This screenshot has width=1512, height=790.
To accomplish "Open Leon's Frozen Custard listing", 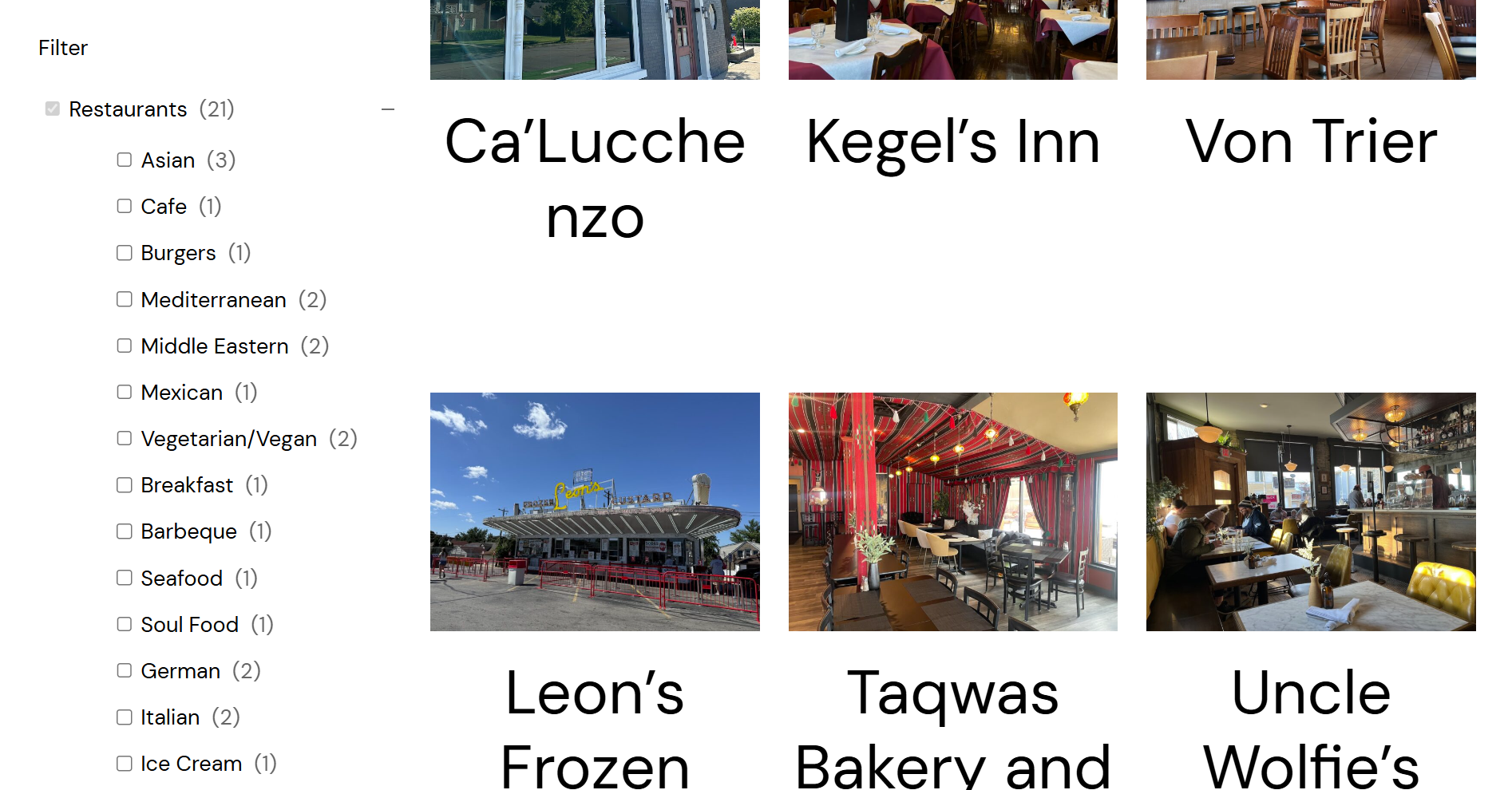I will [x=595, y=512].
